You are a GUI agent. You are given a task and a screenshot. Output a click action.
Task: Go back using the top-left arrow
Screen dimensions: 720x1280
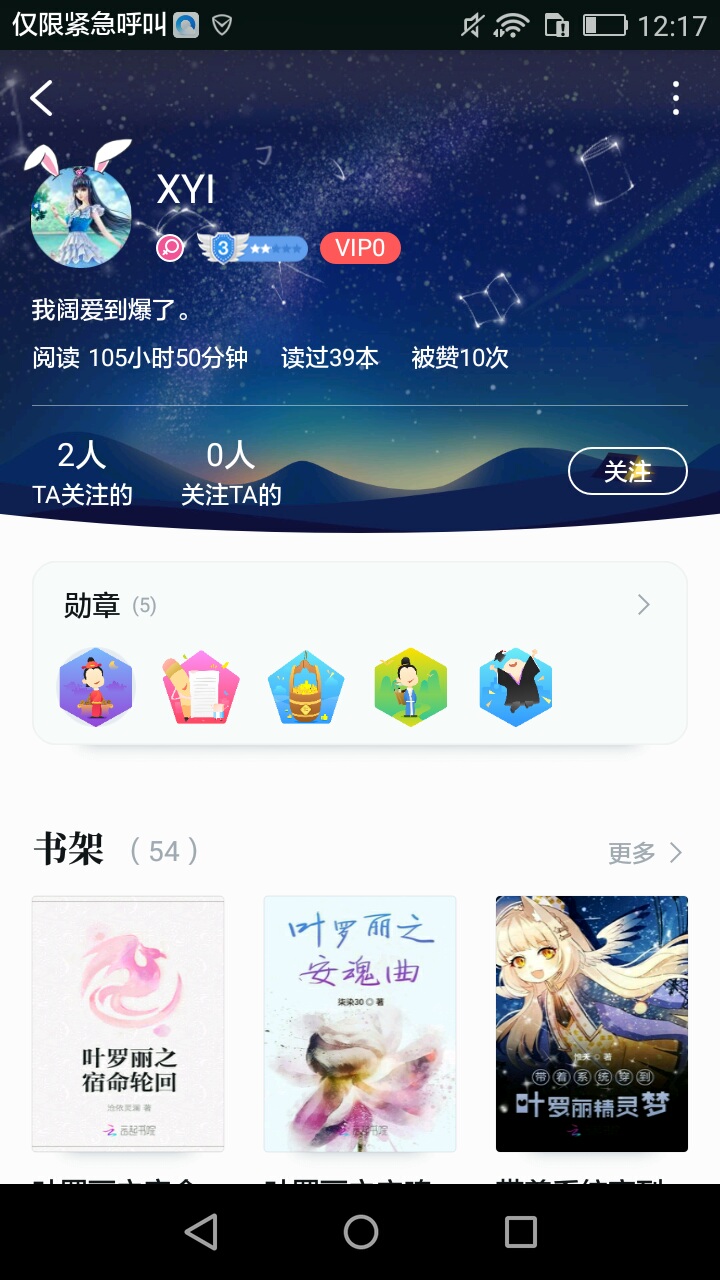coord(41,98)
